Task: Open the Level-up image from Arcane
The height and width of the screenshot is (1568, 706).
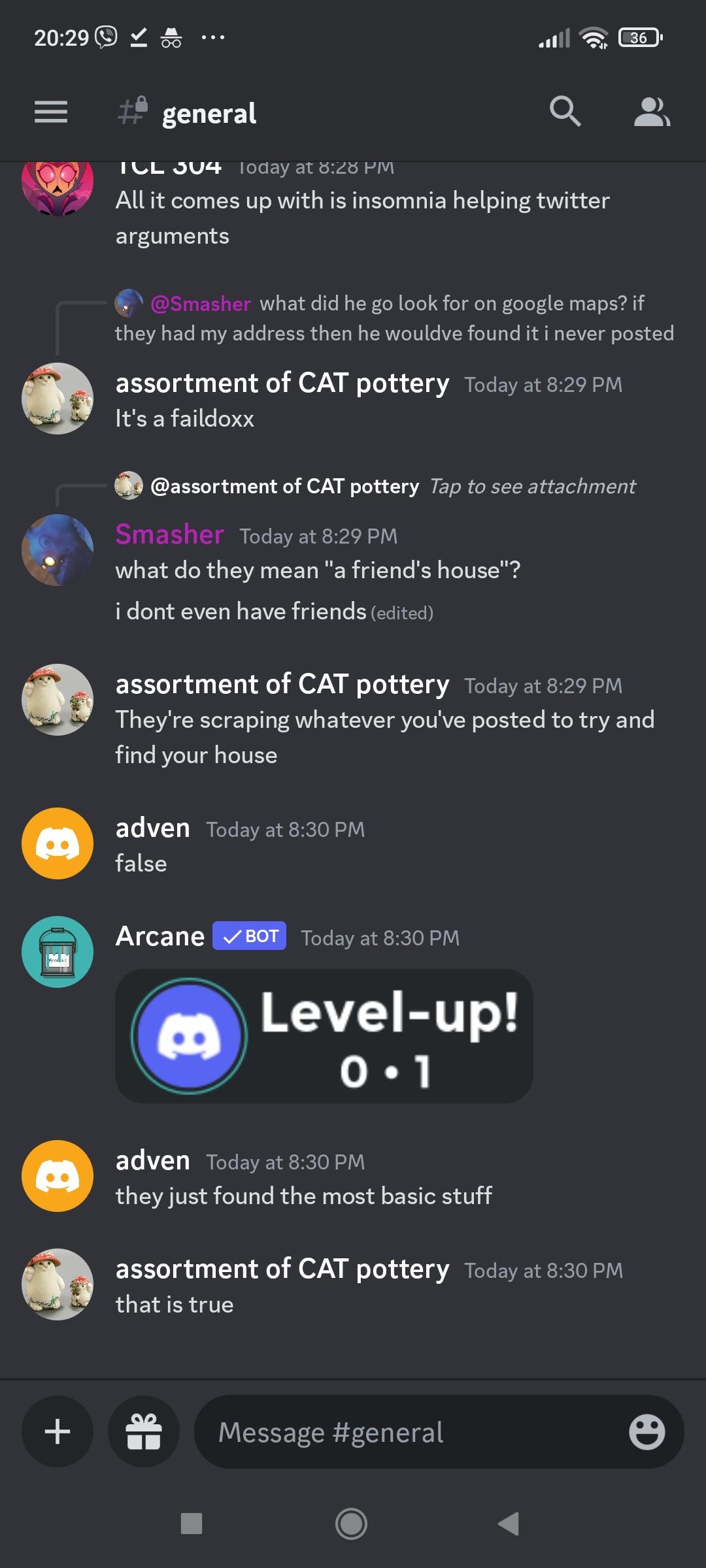Action: point(324,1036)
